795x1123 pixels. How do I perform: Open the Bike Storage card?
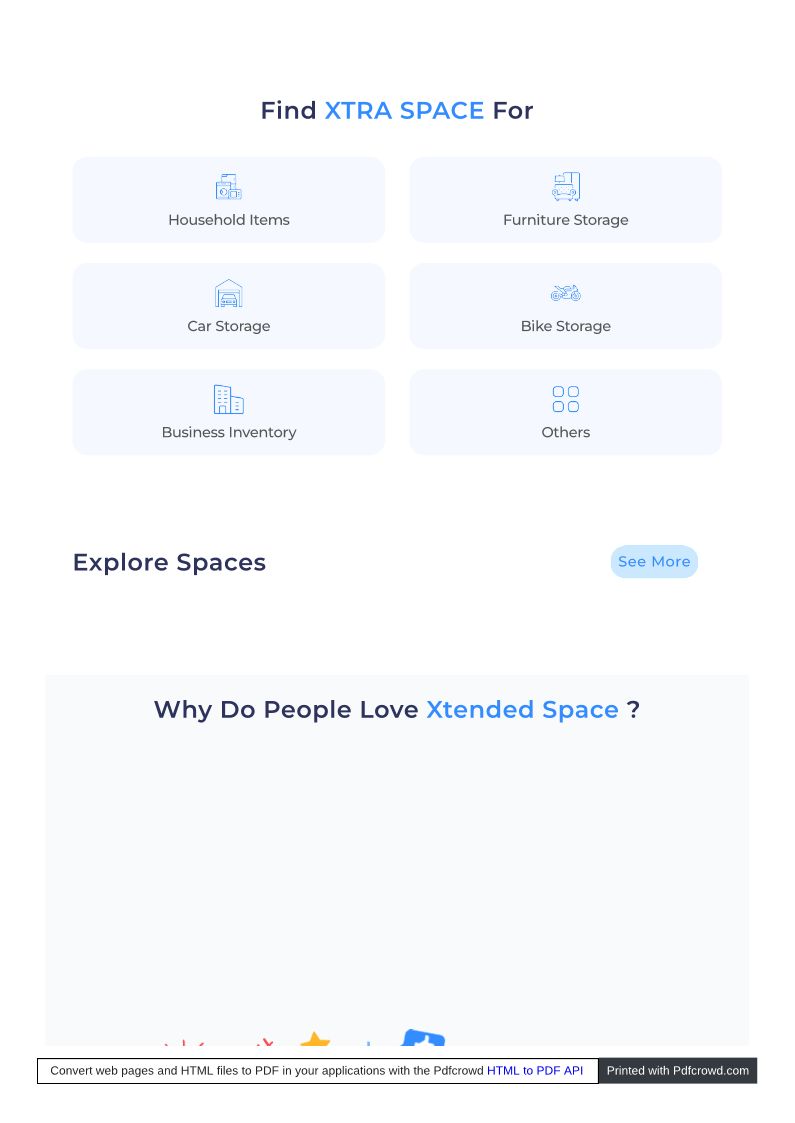(x=565, y=306)
